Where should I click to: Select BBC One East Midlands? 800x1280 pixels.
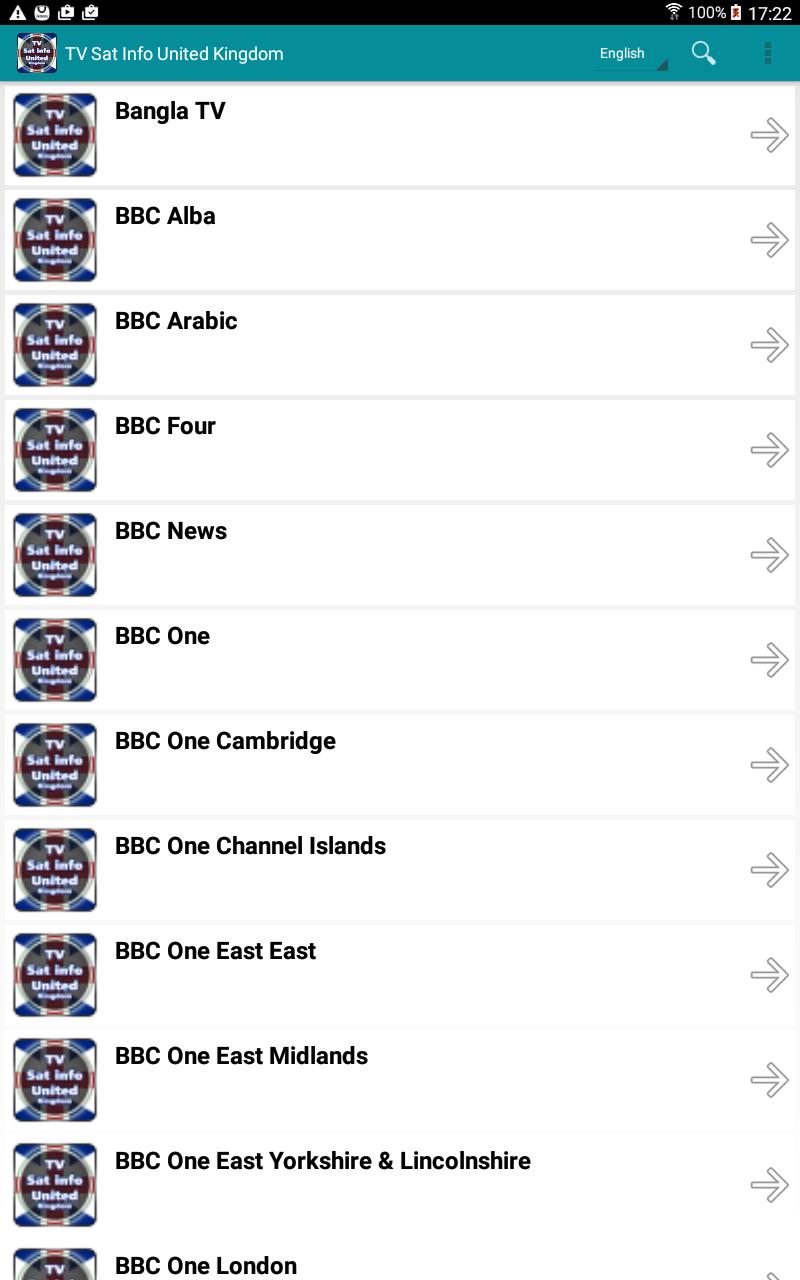point(400,1080)
